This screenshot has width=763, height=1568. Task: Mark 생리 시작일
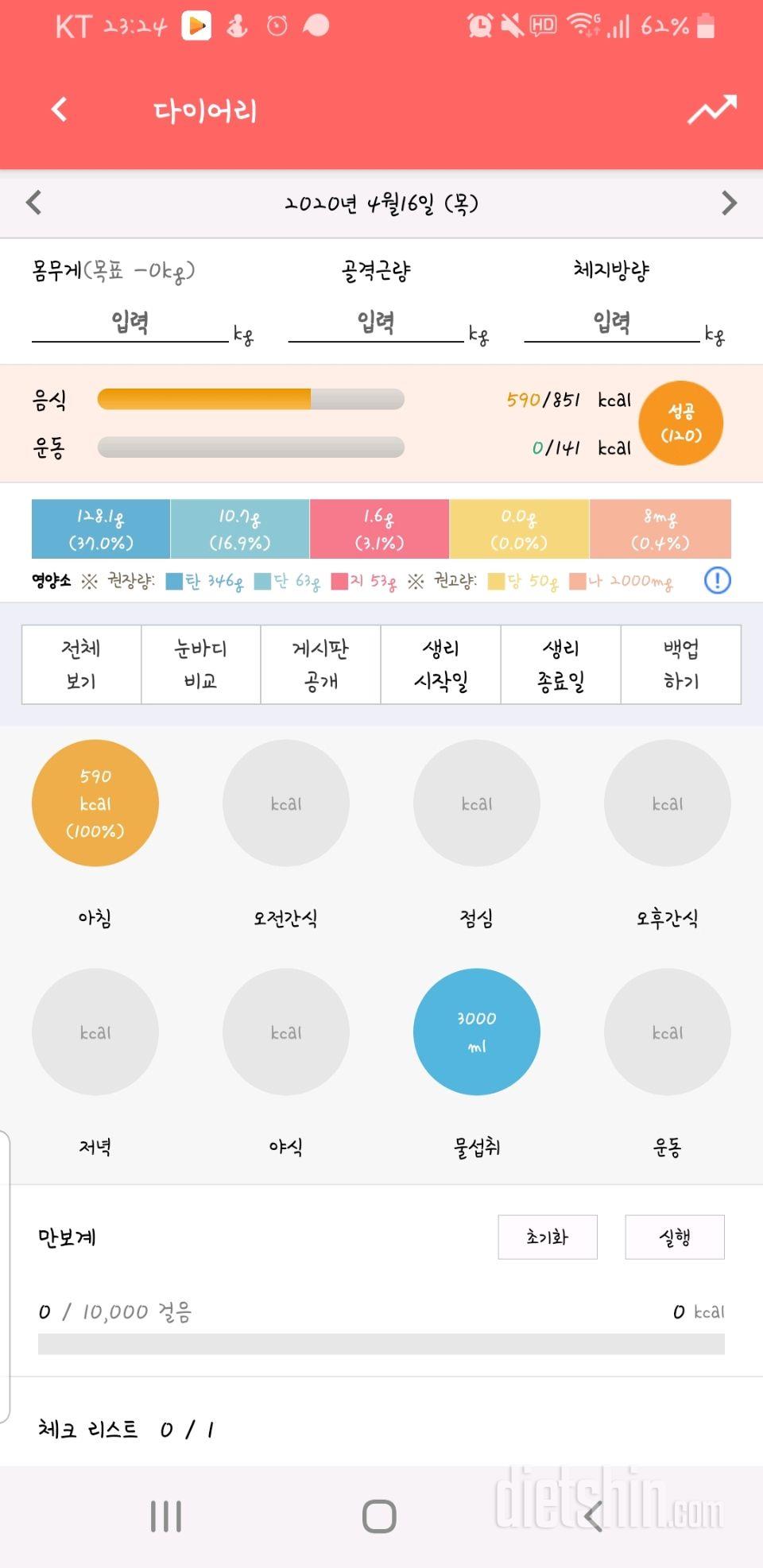point(440,664)
